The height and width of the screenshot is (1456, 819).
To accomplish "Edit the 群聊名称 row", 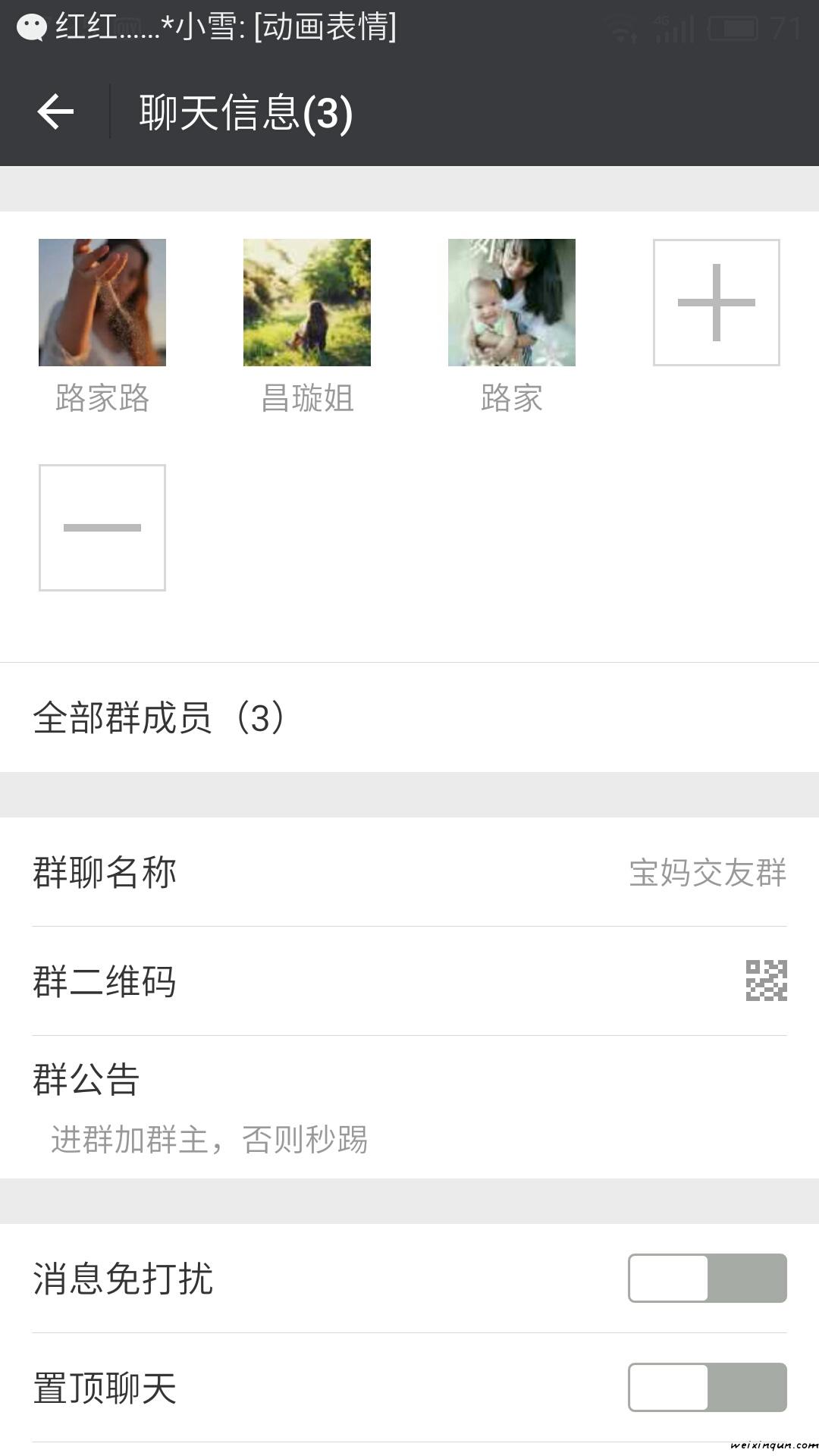I will [x=409, y=872].
